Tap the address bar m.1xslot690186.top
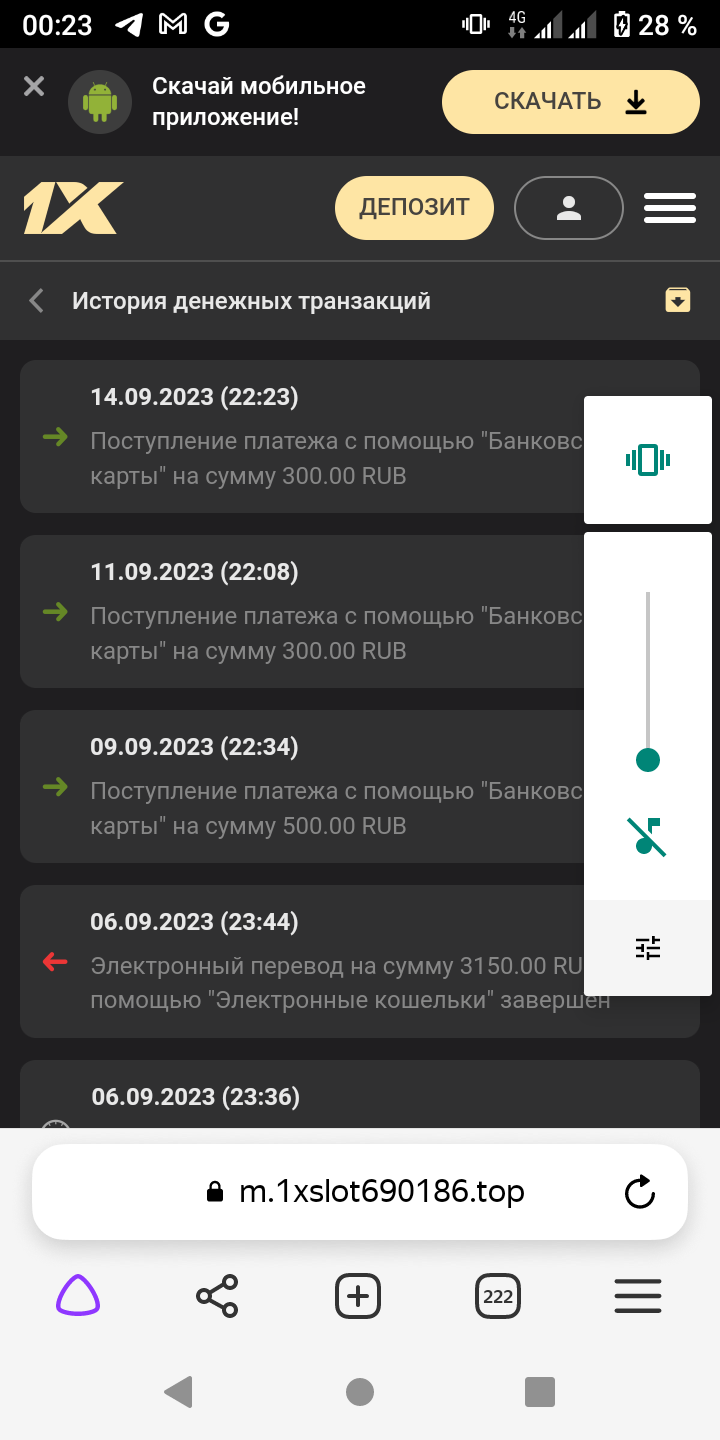 380,1192
